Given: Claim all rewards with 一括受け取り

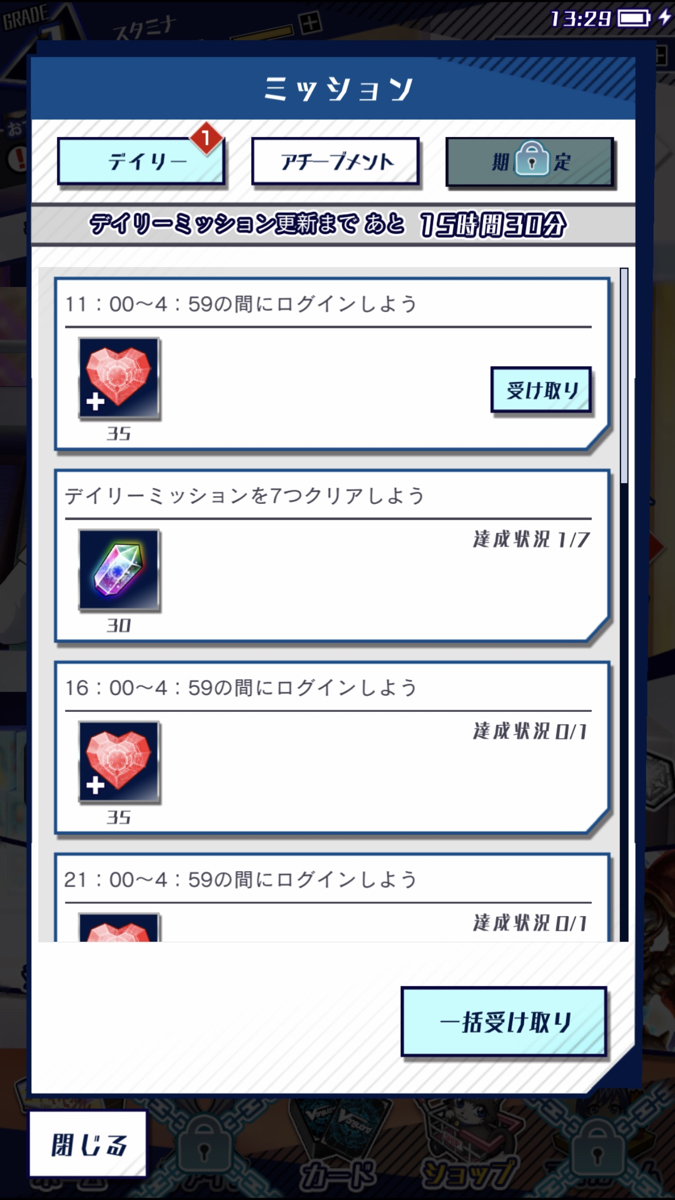Looking at the screenshot, I should [504, 1021].
